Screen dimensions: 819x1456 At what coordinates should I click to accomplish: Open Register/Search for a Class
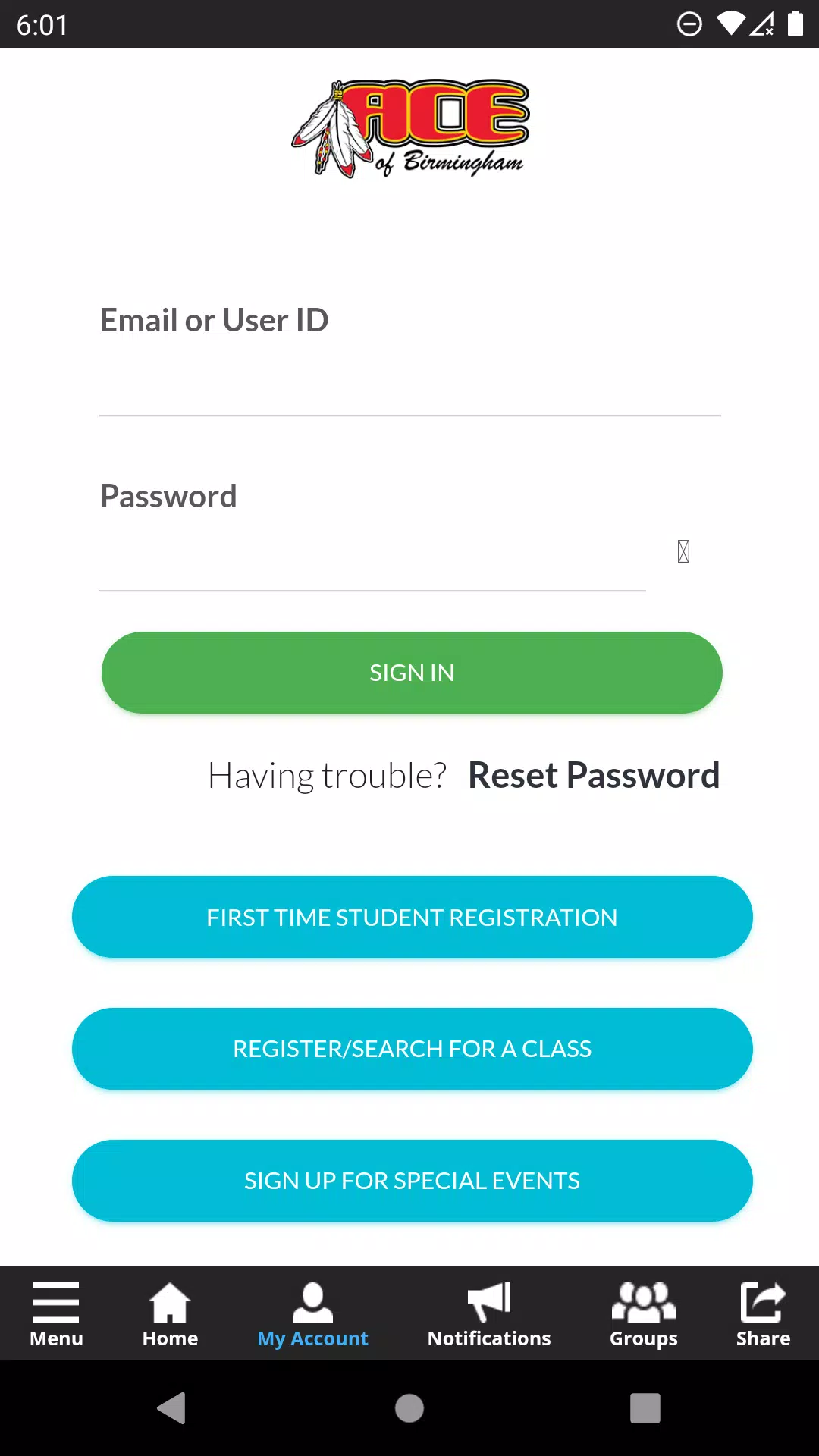[x=412, y=1049]
